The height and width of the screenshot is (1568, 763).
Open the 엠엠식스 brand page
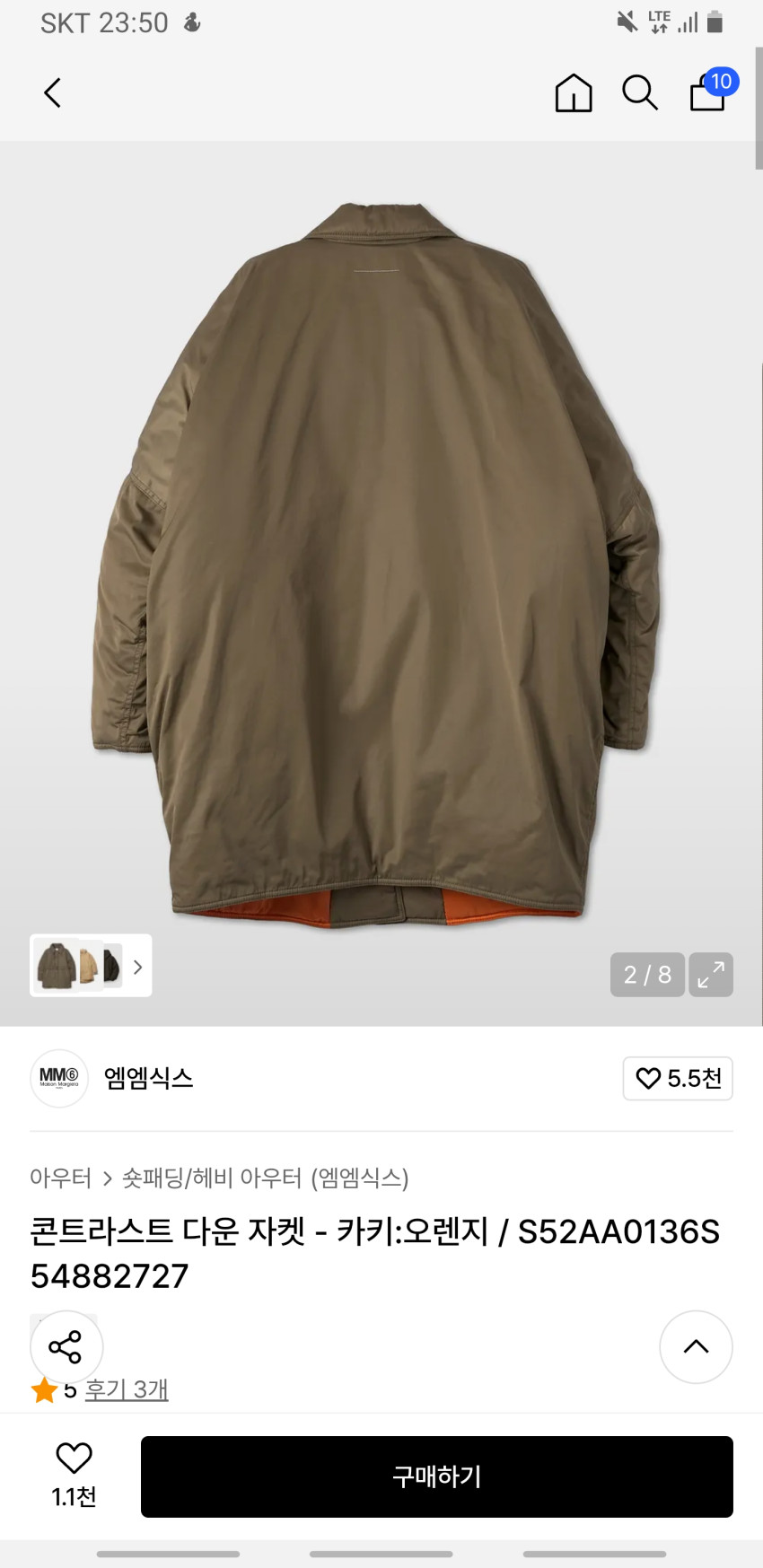pos(148,1078)
